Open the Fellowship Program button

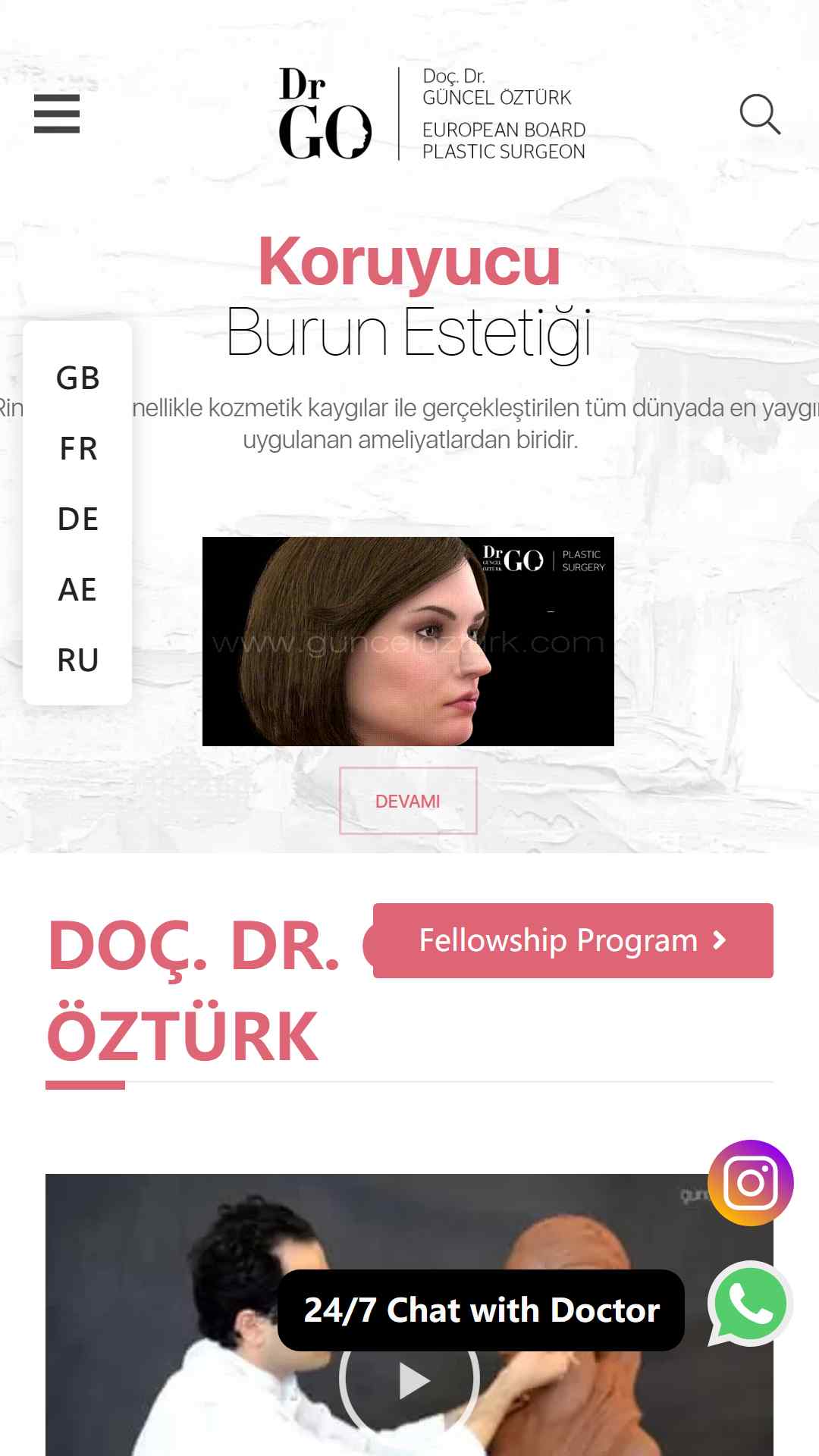click(x=573, y=940)
